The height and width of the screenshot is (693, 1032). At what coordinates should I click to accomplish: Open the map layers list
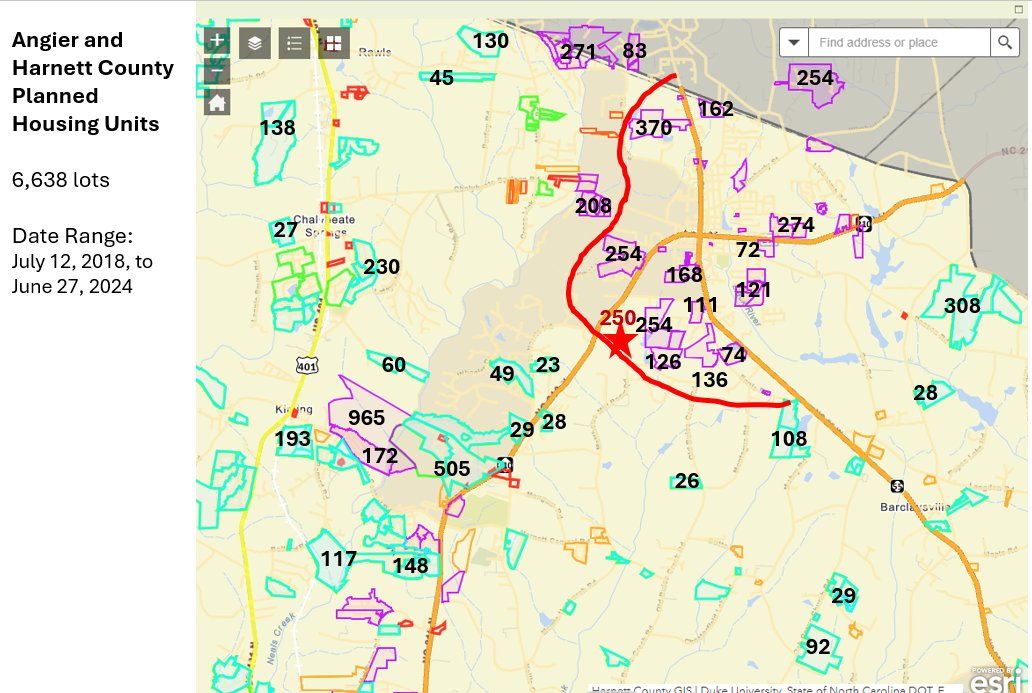(x=255, y=43)
